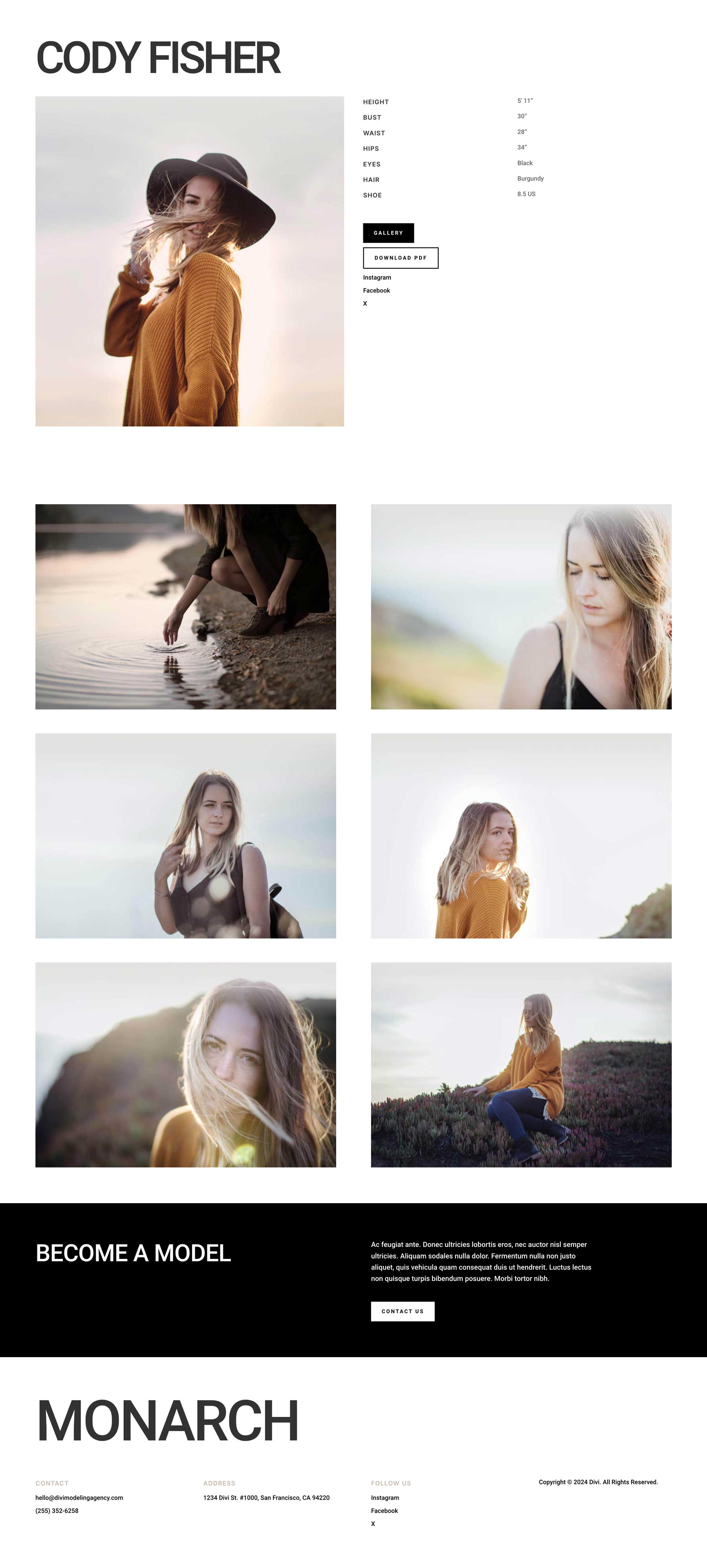This screenshot has width=707, height=1568.
Task: Click the GALLERY button
Action: pyautogui.click(x=389, y=233)
